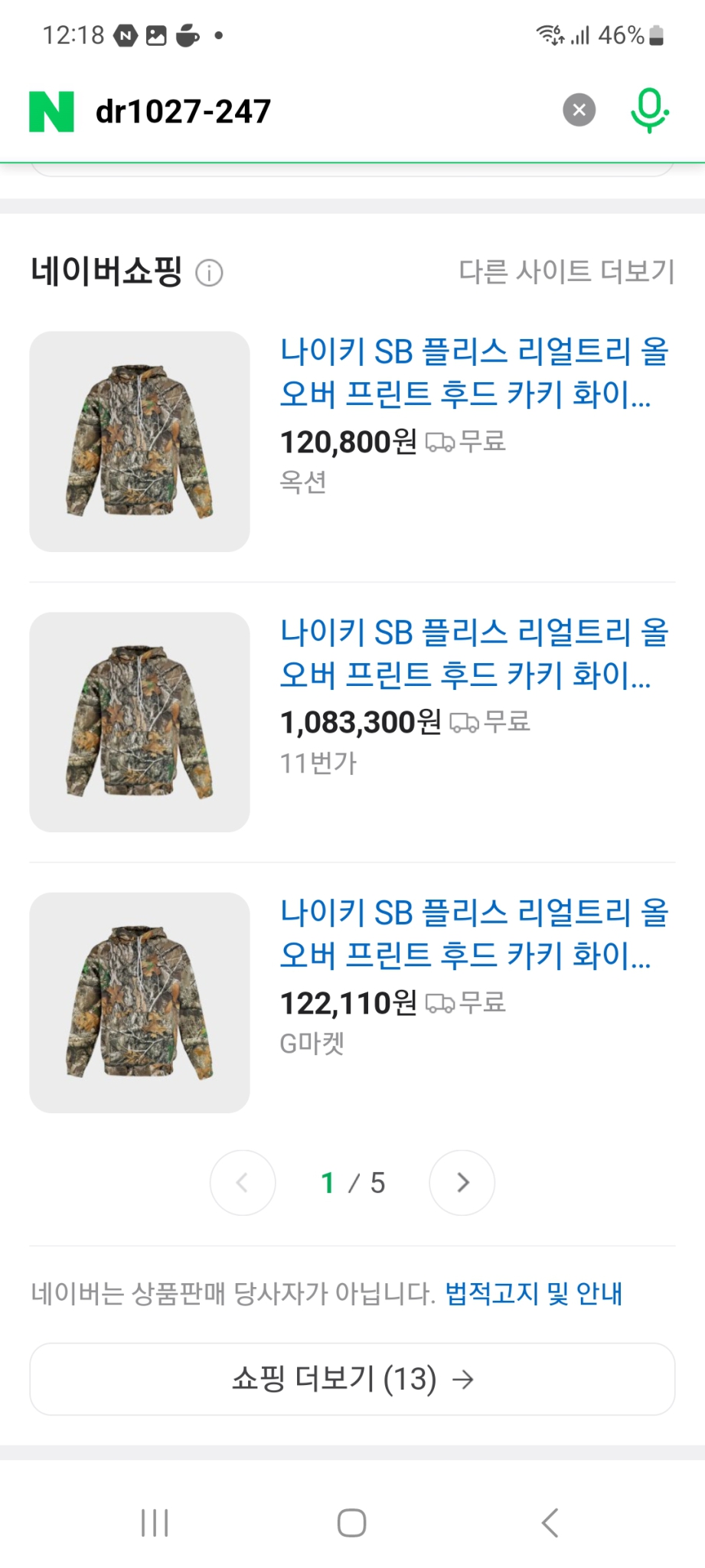
Task: Go to the next results page arrow
Action: (462, 1183)
